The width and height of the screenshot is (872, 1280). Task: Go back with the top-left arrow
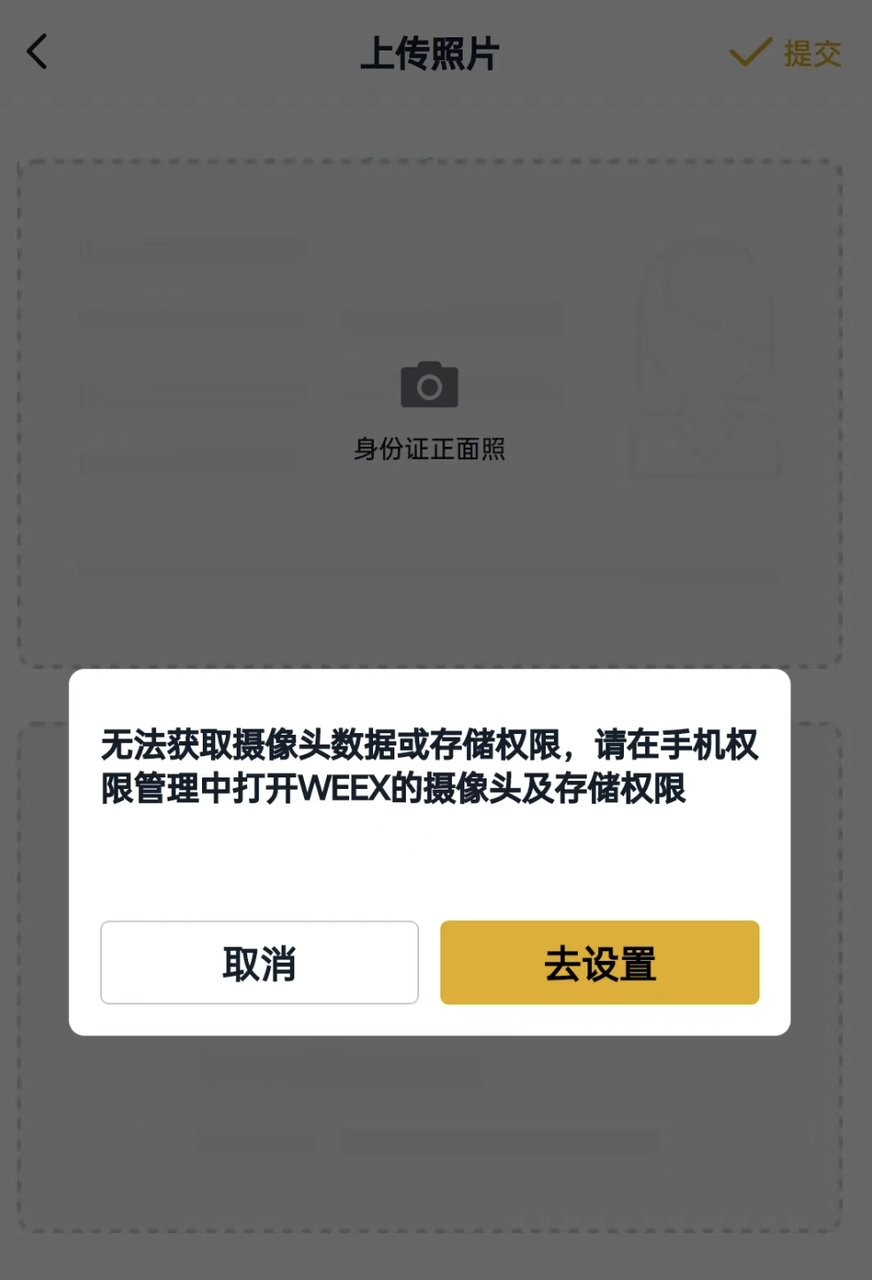tap(37, 52)
